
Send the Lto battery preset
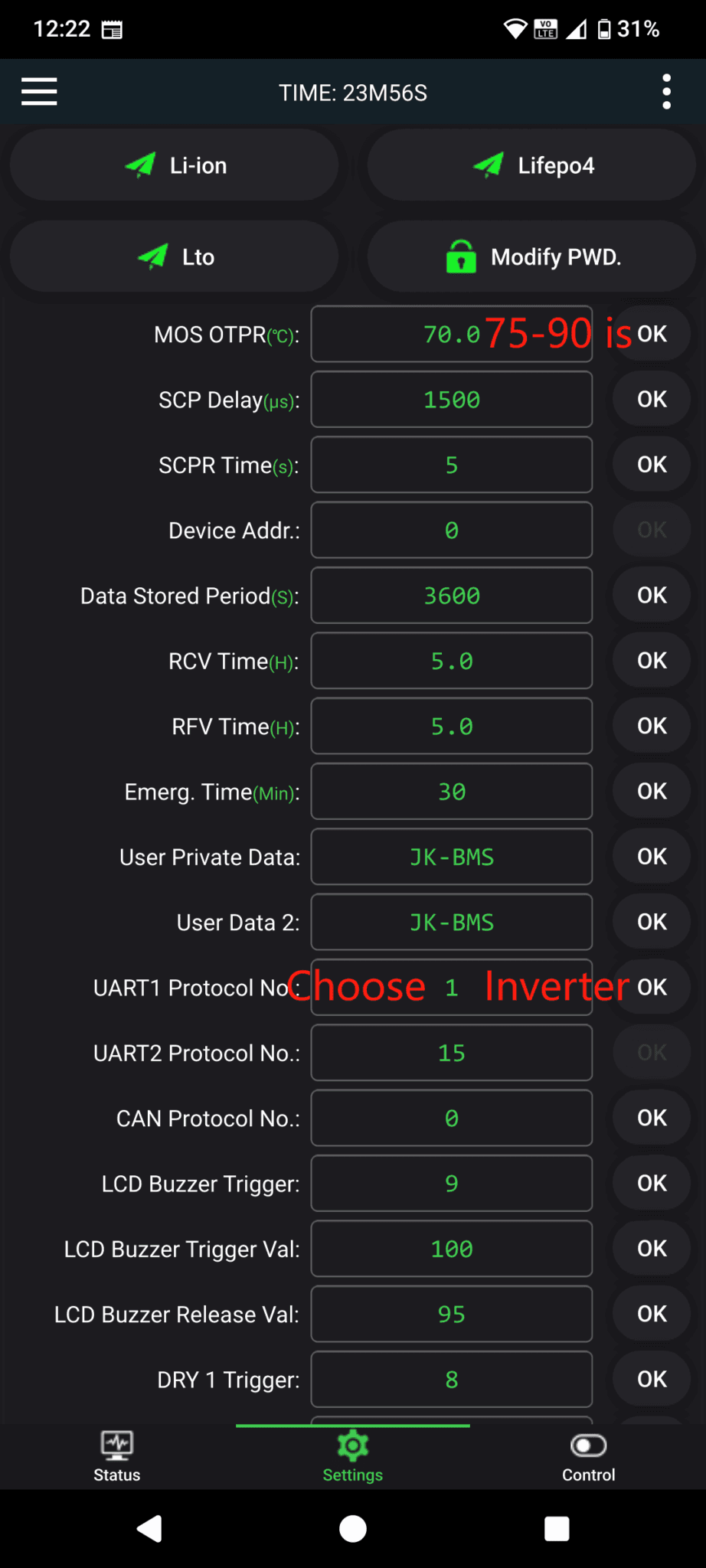pos(174,256)
